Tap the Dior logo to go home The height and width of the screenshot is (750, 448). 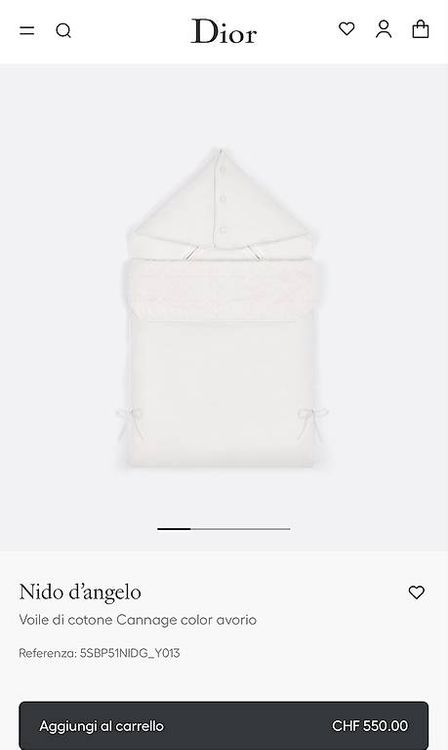224,31
